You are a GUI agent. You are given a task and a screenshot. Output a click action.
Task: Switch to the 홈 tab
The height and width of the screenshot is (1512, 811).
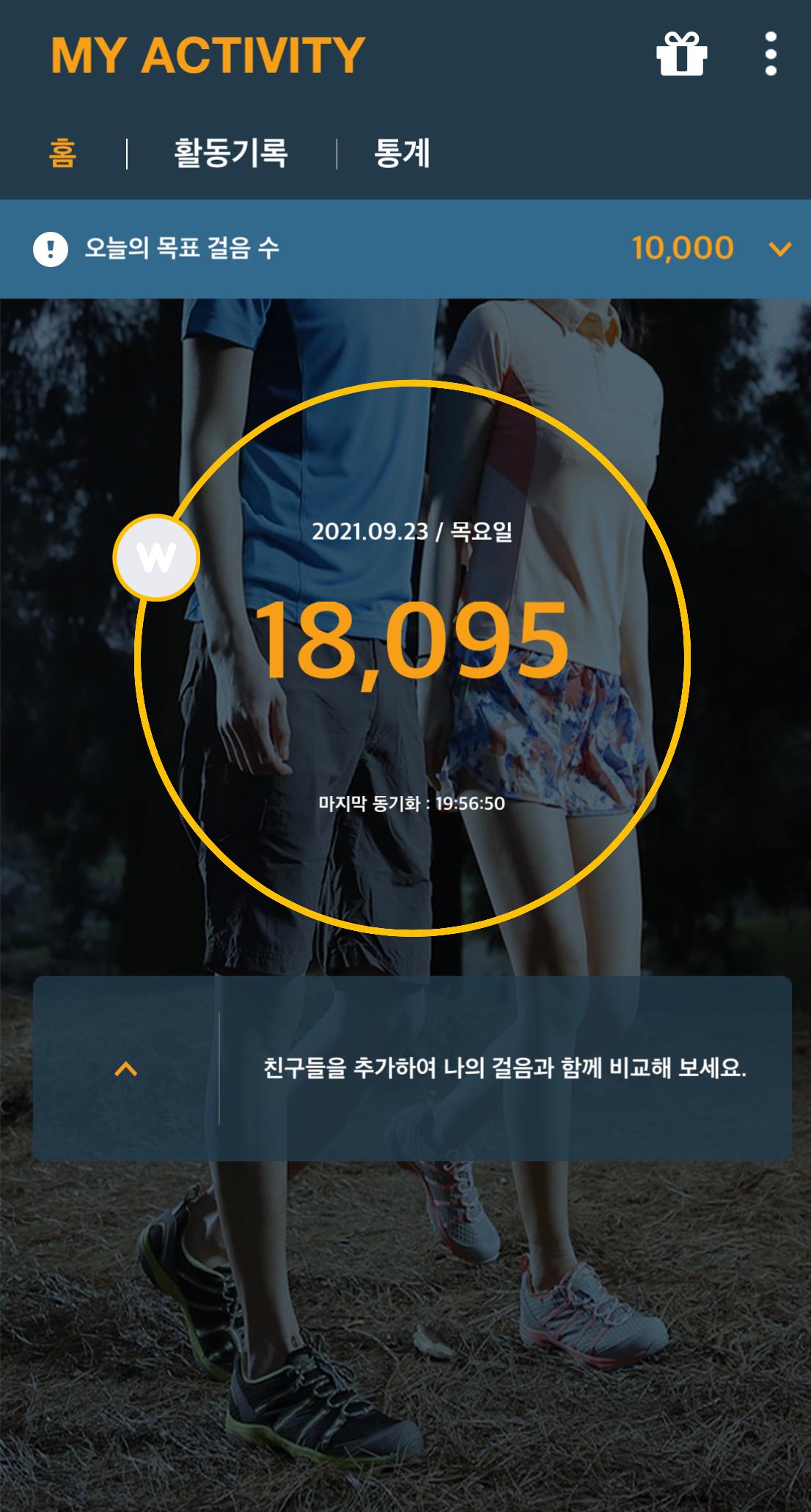coord(63,153)
